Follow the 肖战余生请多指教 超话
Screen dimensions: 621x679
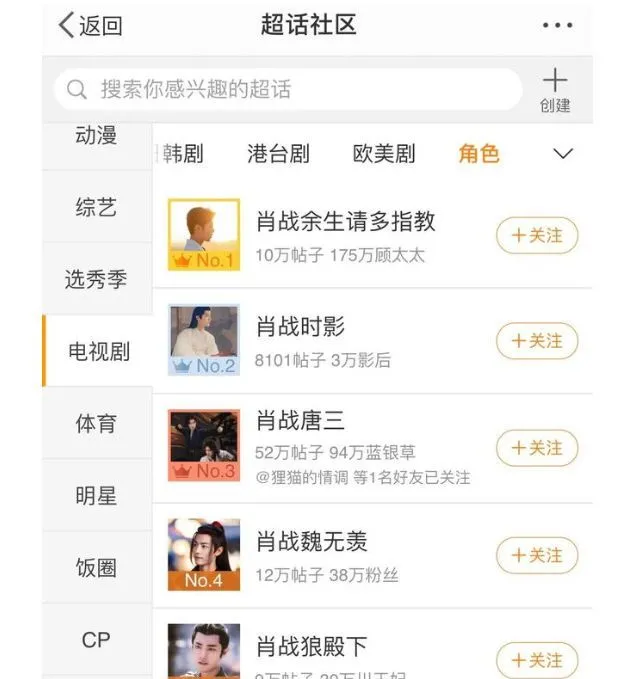[537, 236]
